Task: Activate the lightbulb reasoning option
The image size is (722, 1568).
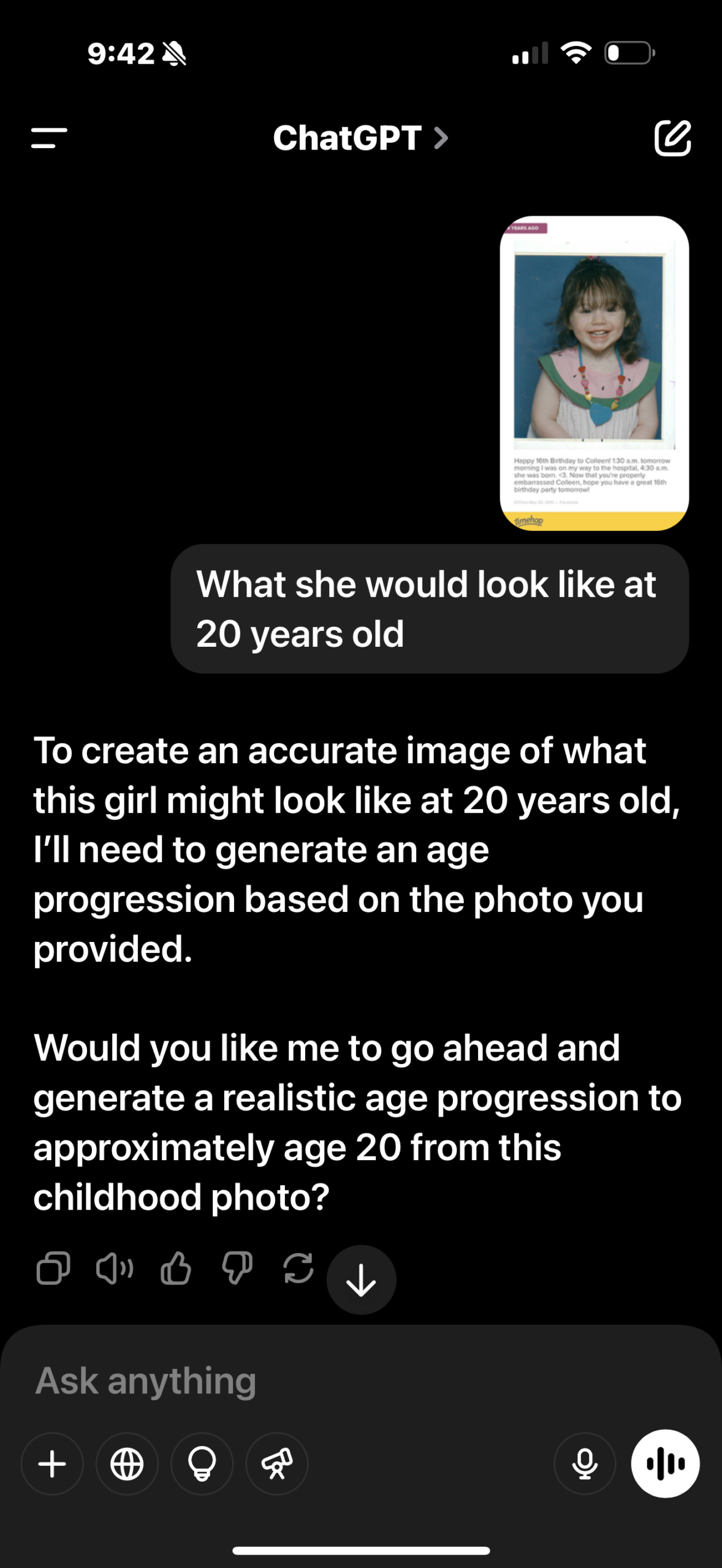Action: point(202,1464)
